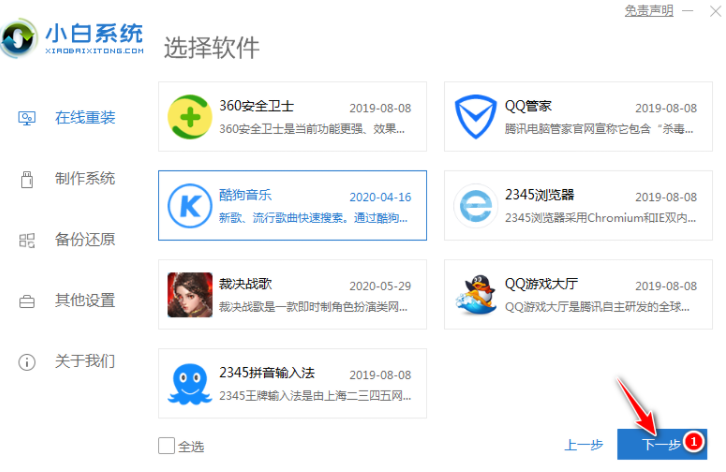This screenshot has width=726, height=472.
Task: Deselect 酷狗音乐 software card
Action: tap(292, 205)
